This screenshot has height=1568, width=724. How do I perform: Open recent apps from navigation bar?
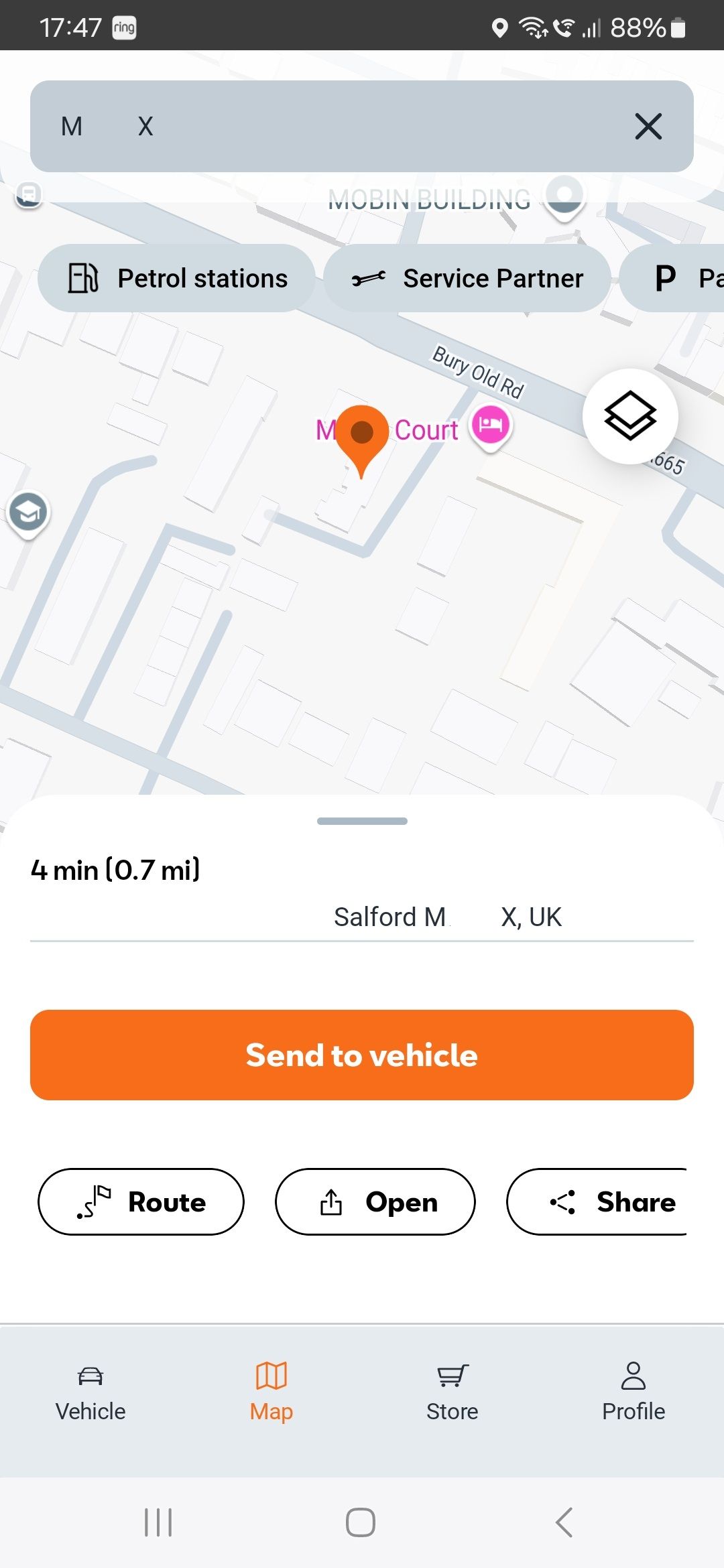pyautogui.click(x=158, y=1522)
